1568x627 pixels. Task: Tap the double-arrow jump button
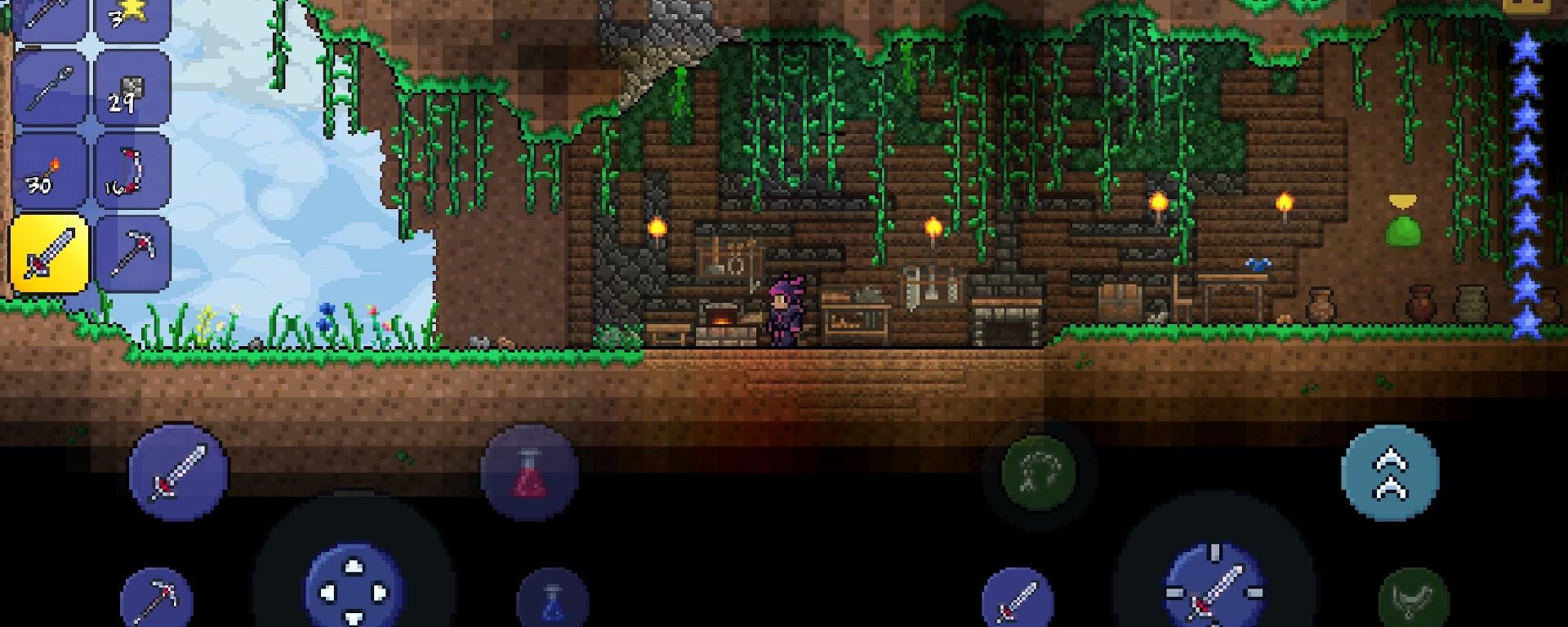1390,474
